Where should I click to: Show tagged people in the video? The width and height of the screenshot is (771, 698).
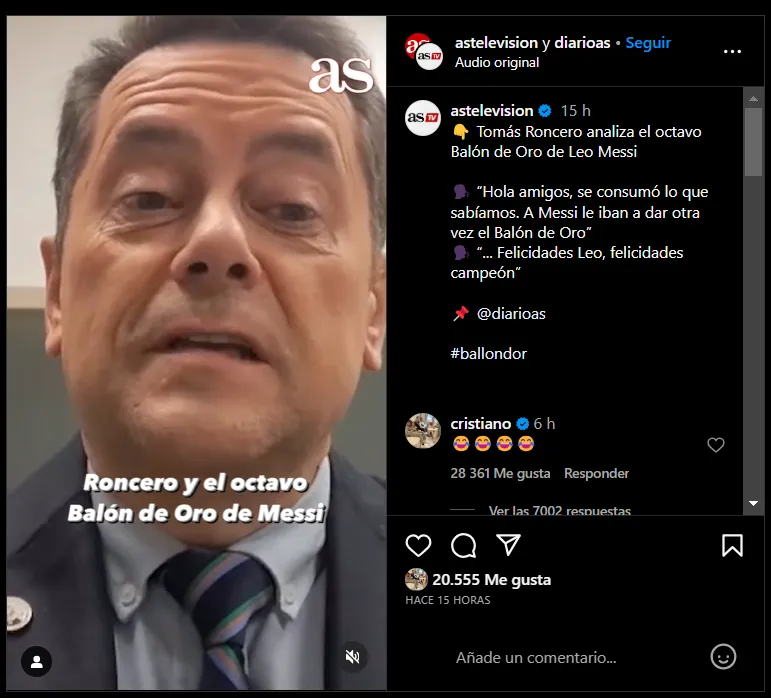pos(37,661)
